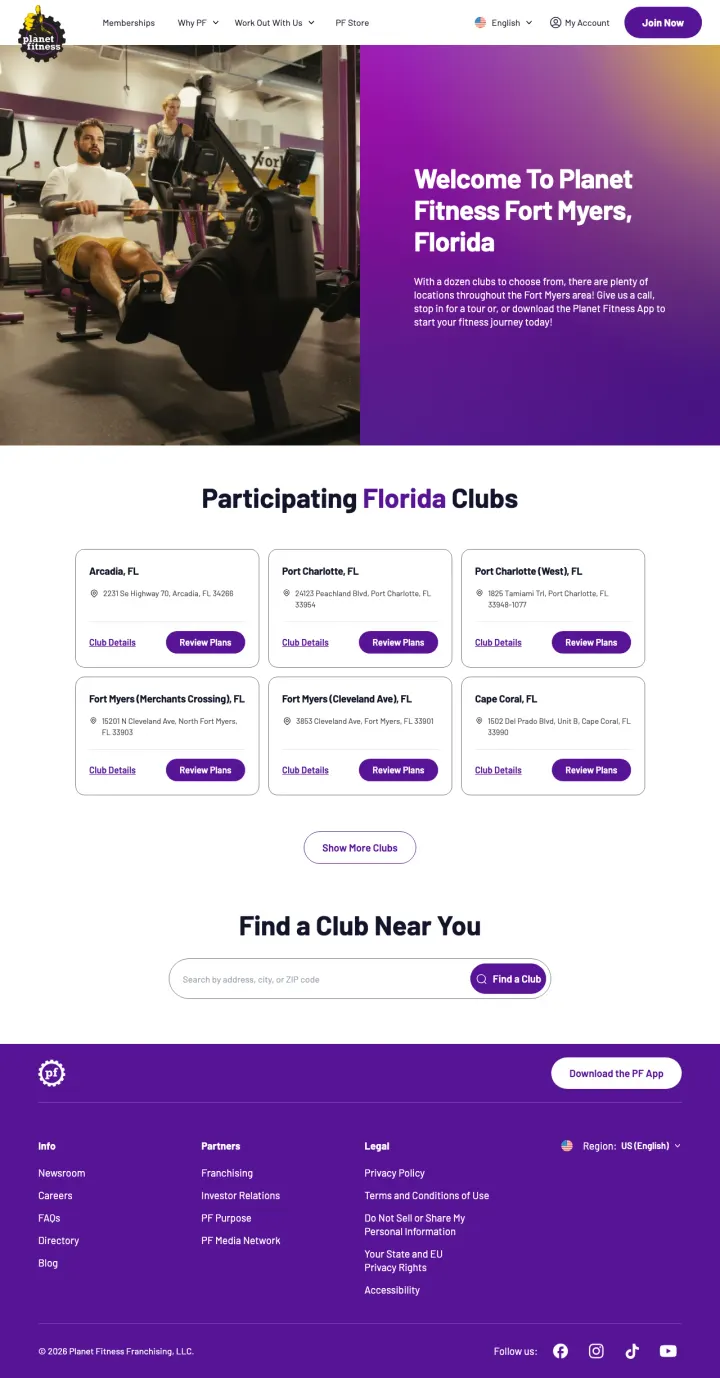Image resolution: width=720 pixels, height=1378 pixels.
Task: Click Show More Clubs
Action: tap(359, 847)
